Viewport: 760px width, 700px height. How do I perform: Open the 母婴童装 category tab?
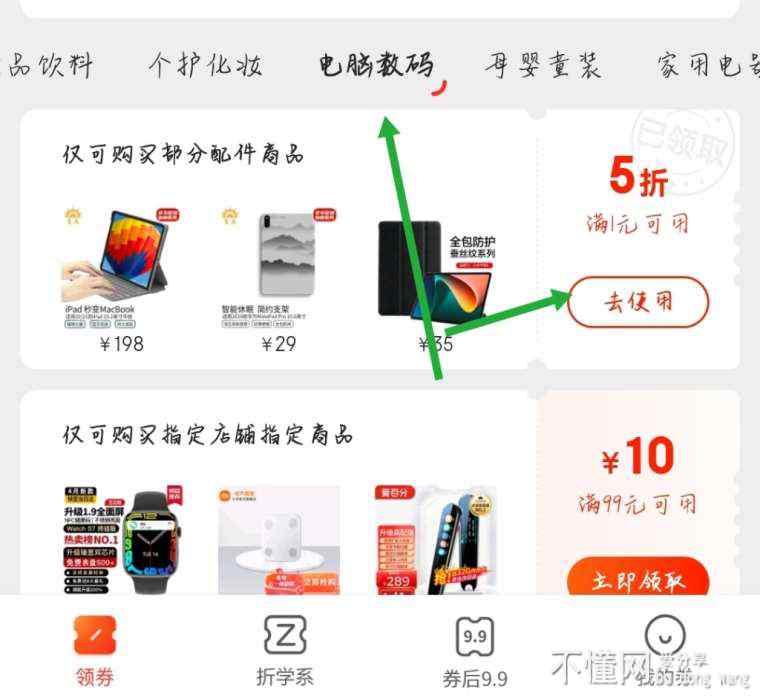pos(543,66)
